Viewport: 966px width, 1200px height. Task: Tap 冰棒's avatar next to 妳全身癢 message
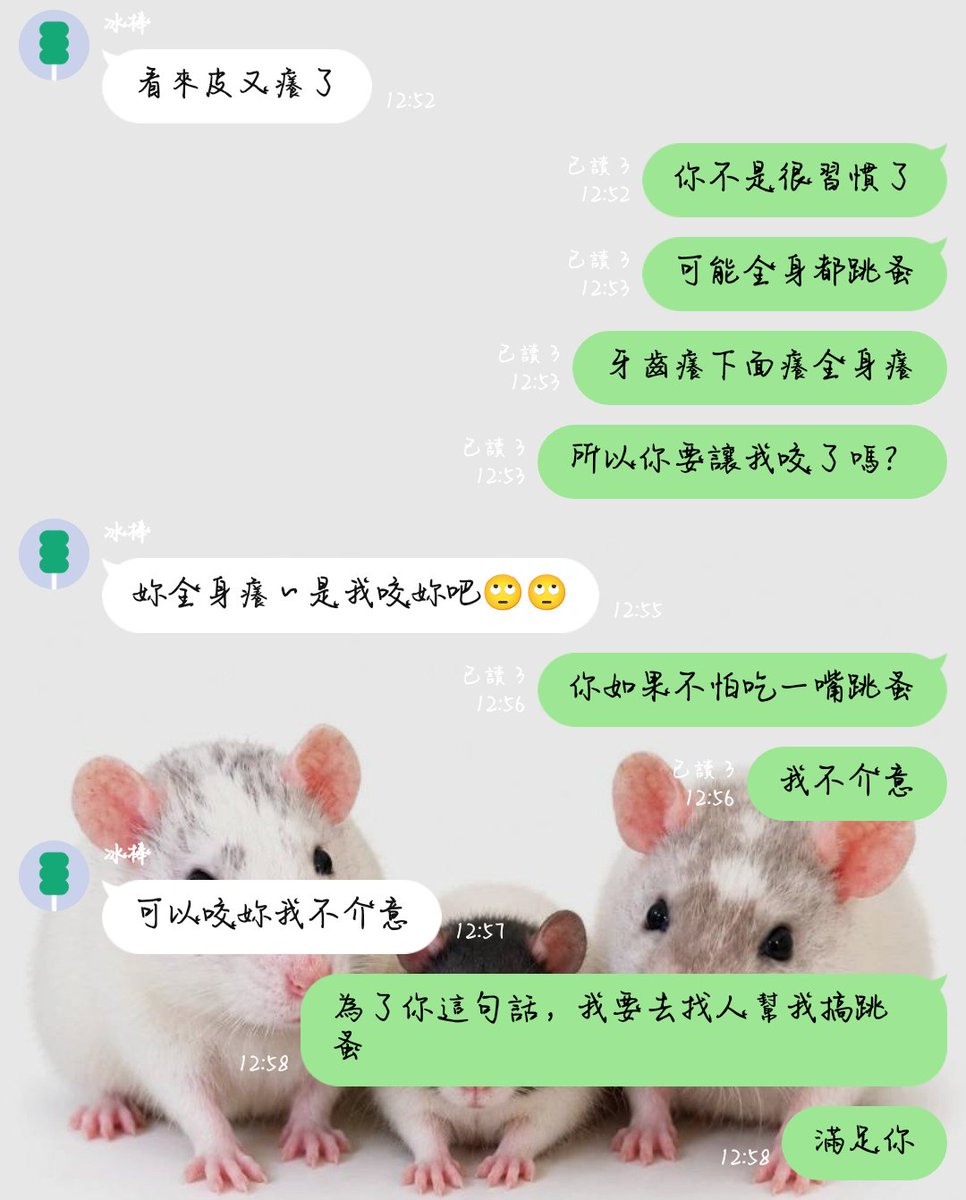54,553
